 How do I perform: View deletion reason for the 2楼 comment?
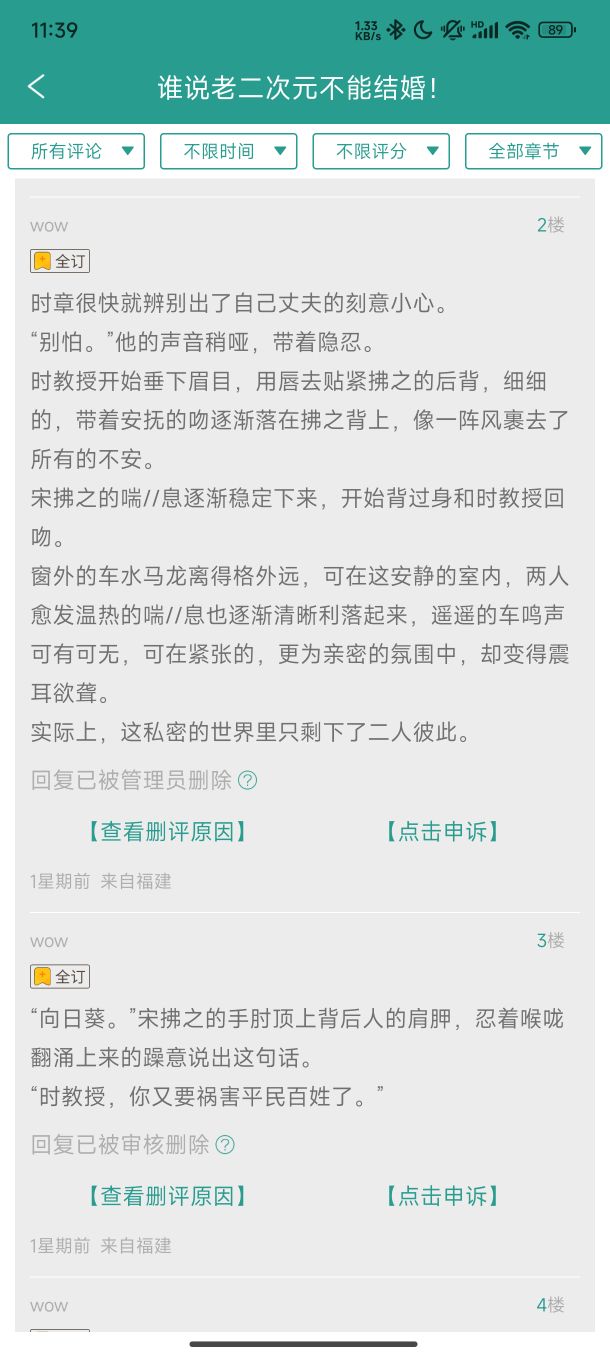coord(165,831)
